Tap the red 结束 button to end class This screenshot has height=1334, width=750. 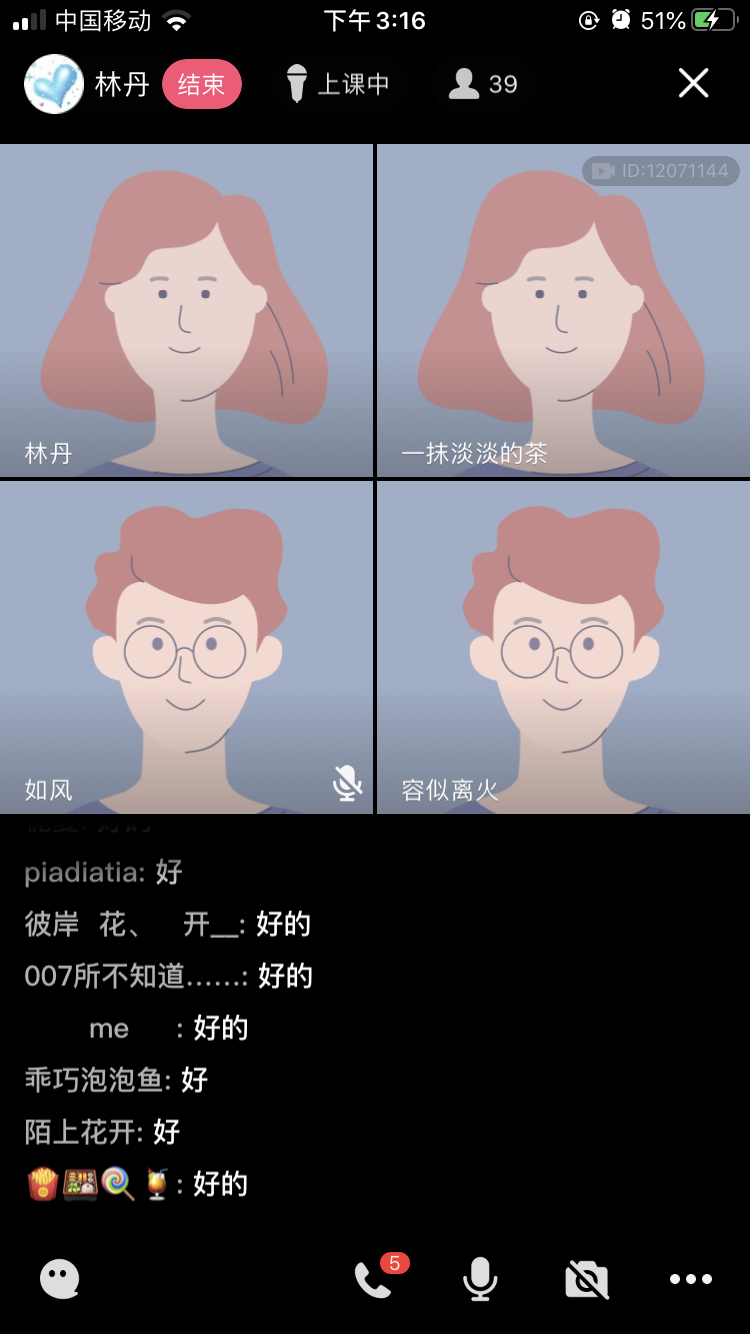[x=201, y=84]
